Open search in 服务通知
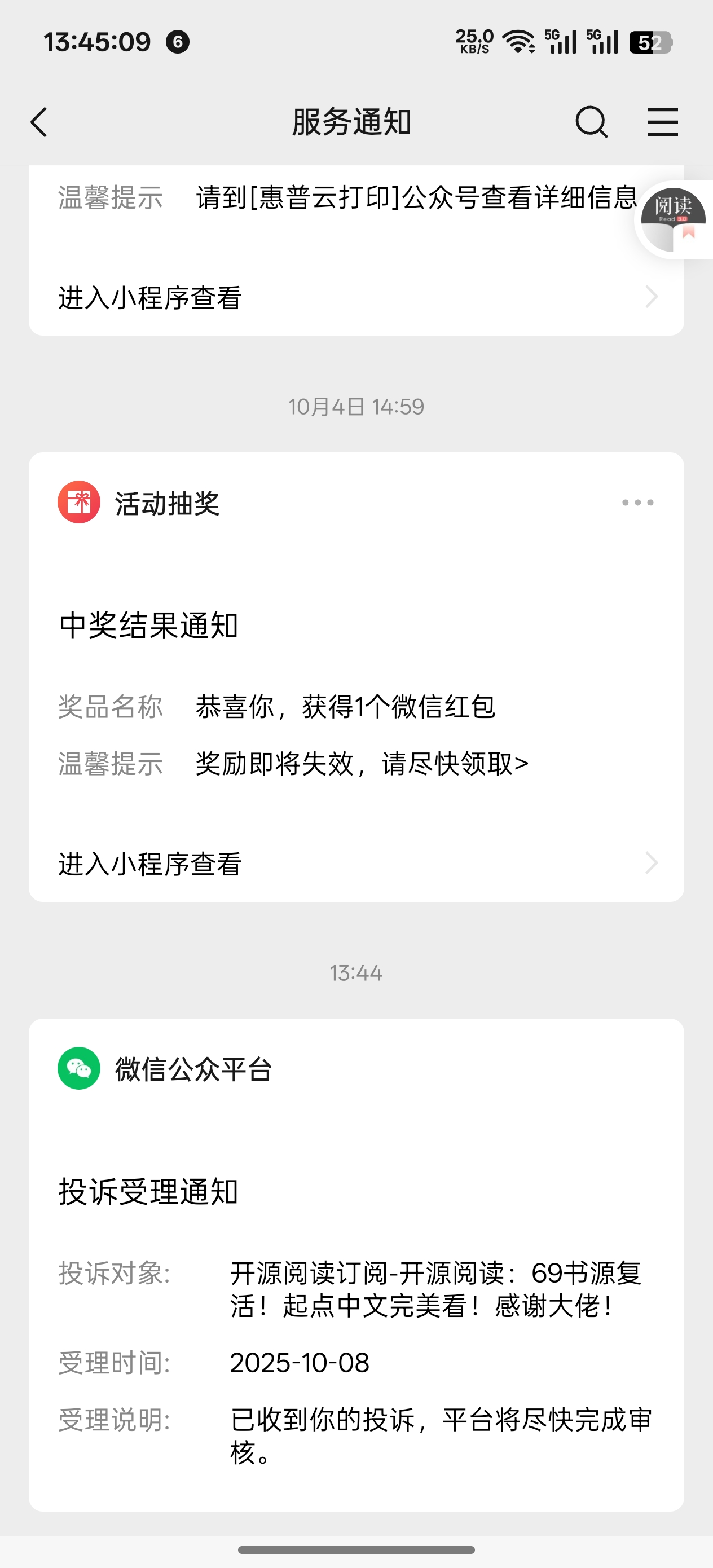 591,122
